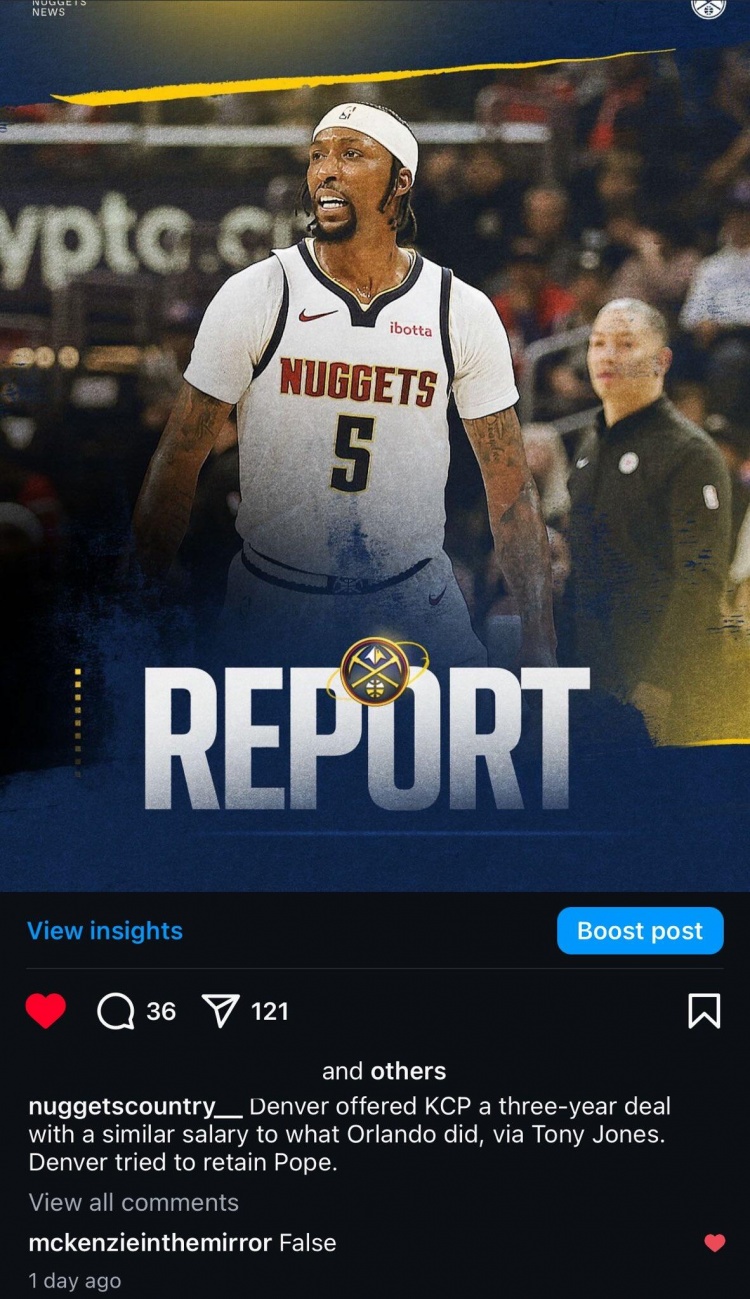Unlike mckenzieinthemirror's comment

(x=714, y=1243)
